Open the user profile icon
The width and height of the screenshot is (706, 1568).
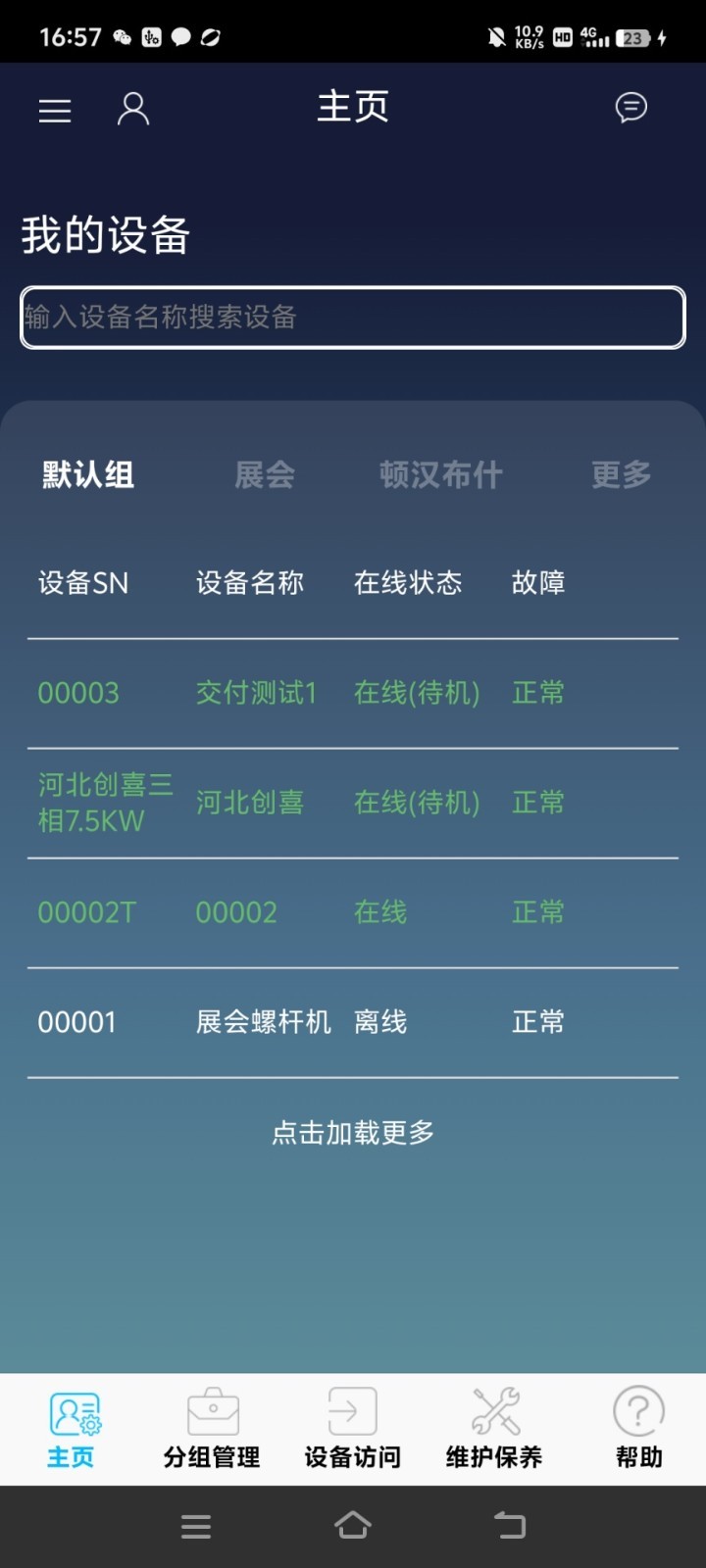point(133,109)
